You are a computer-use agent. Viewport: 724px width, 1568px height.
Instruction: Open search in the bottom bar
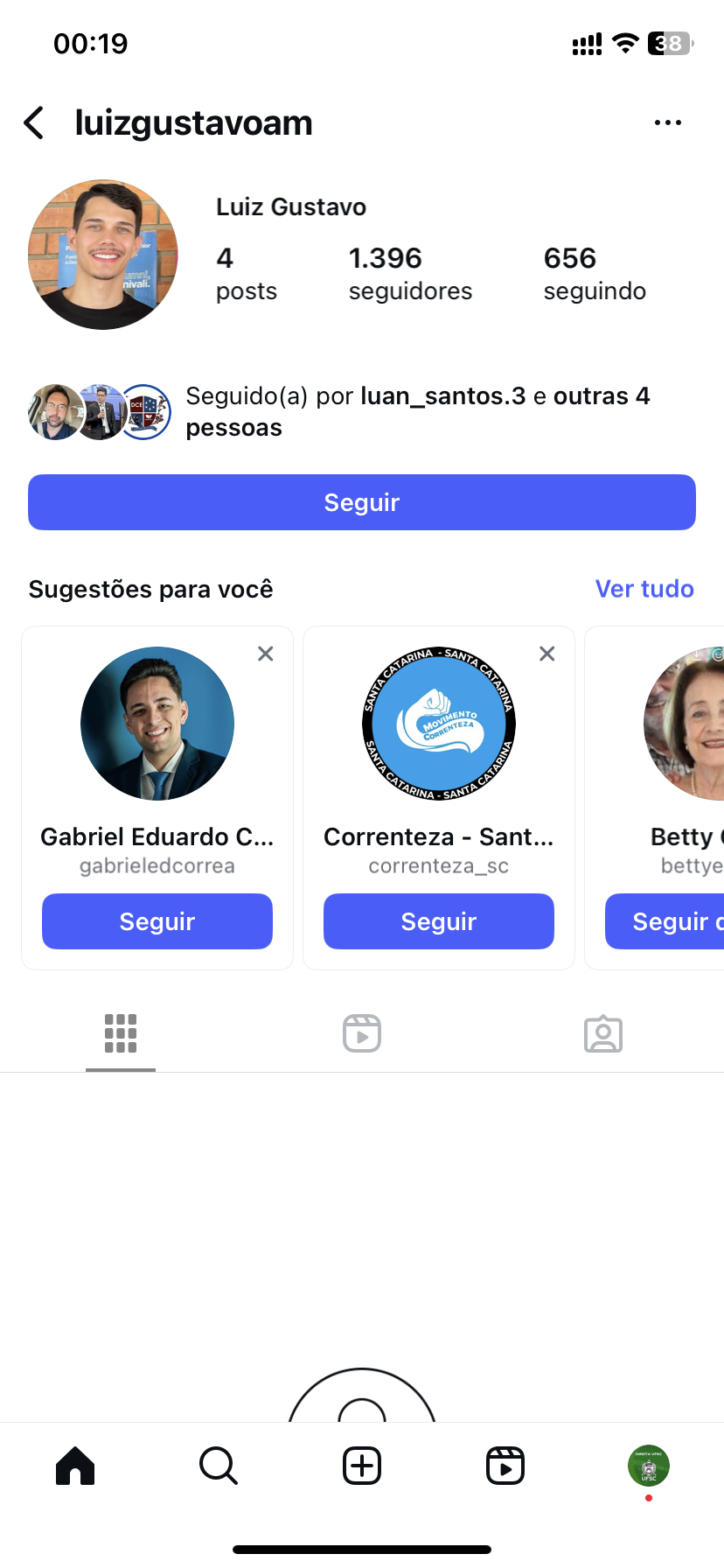(219, 1466)
